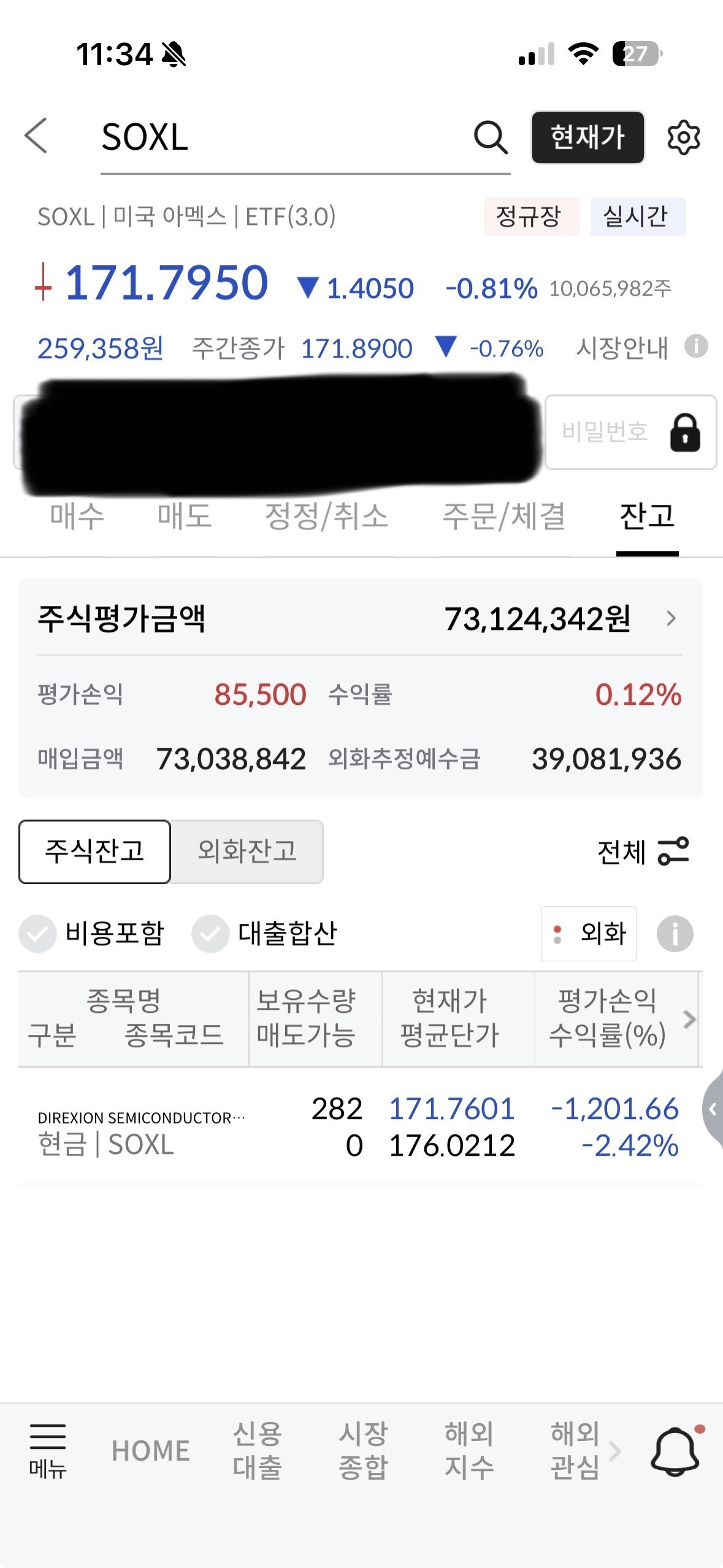Viewport: 723px width, 1568px height.
Task: Toggle the 비용포함 checkbox
Action: tap(92, 933)
